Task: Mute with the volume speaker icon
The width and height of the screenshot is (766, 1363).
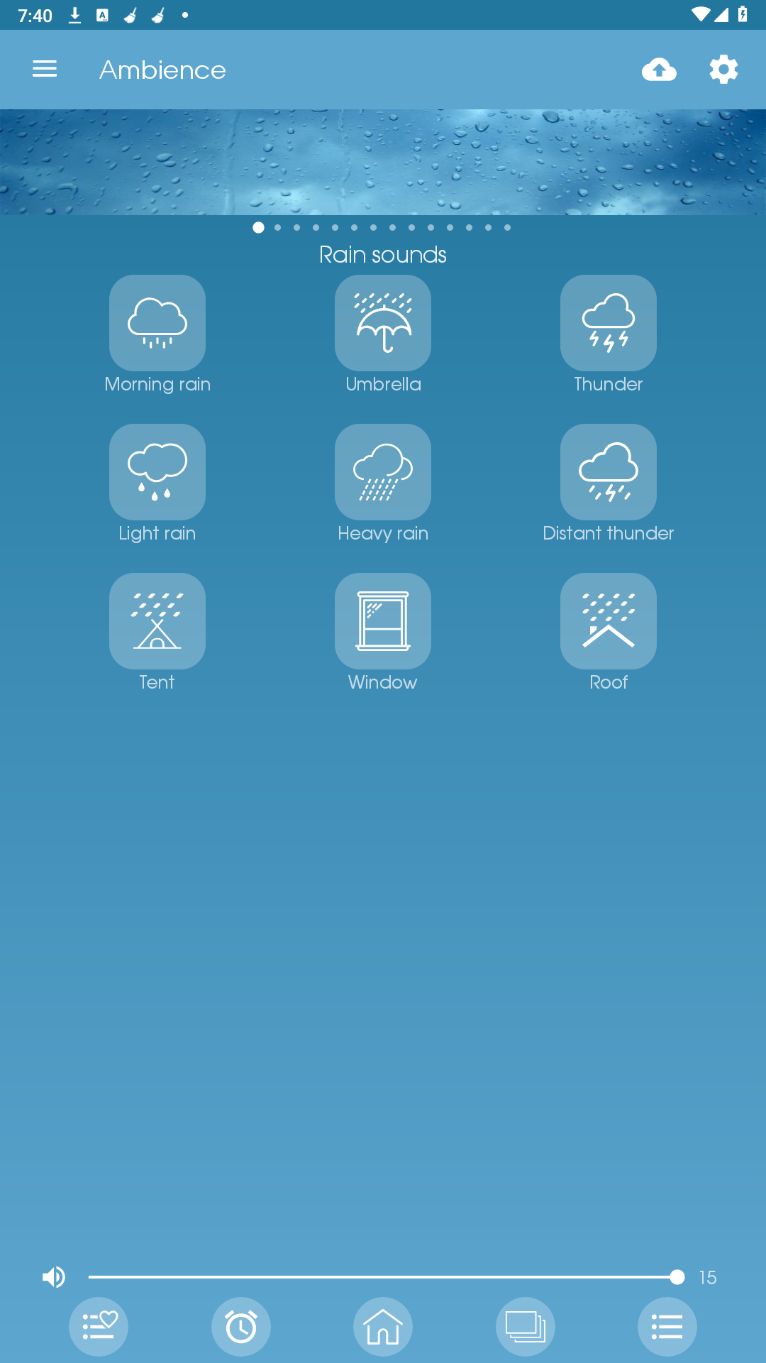Action: (53, 1277)
